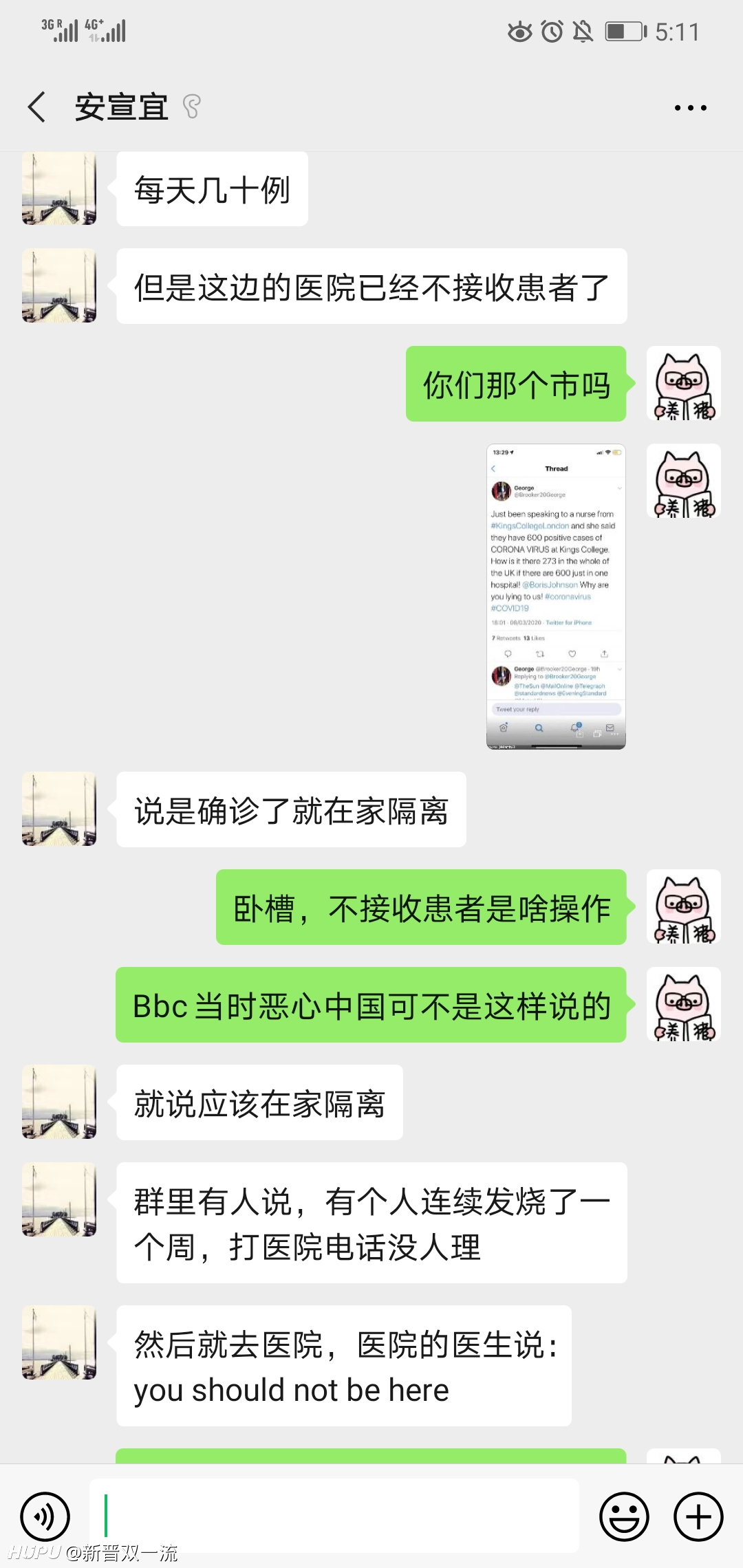Screen dimensions: 743x1568
Task: Tap my pig avatar beside 你们那个市吗
Action: click(684, 383)
